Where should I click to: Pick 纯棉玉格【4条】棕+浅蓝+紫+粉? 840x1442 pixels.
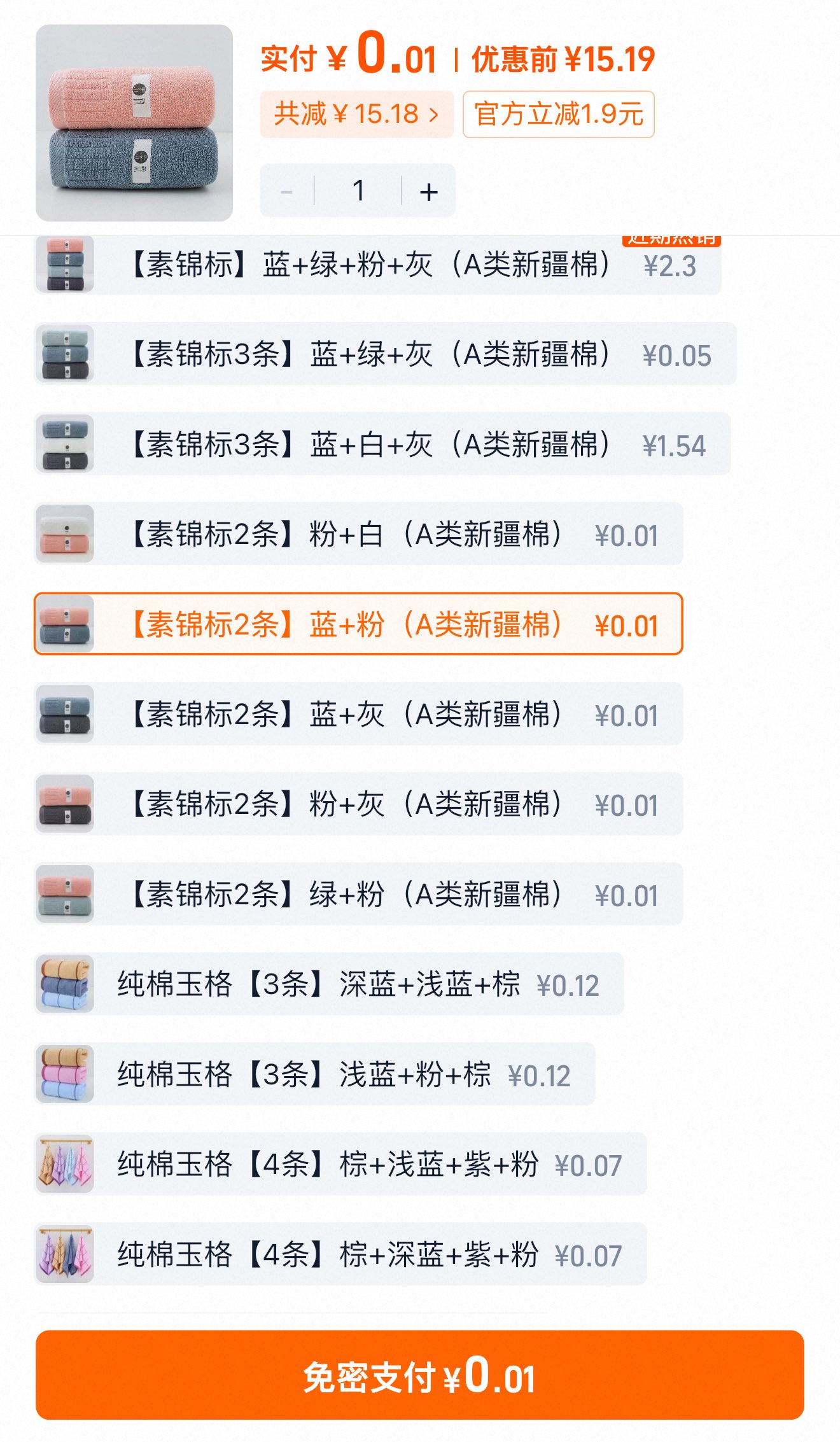point(340,1165)
